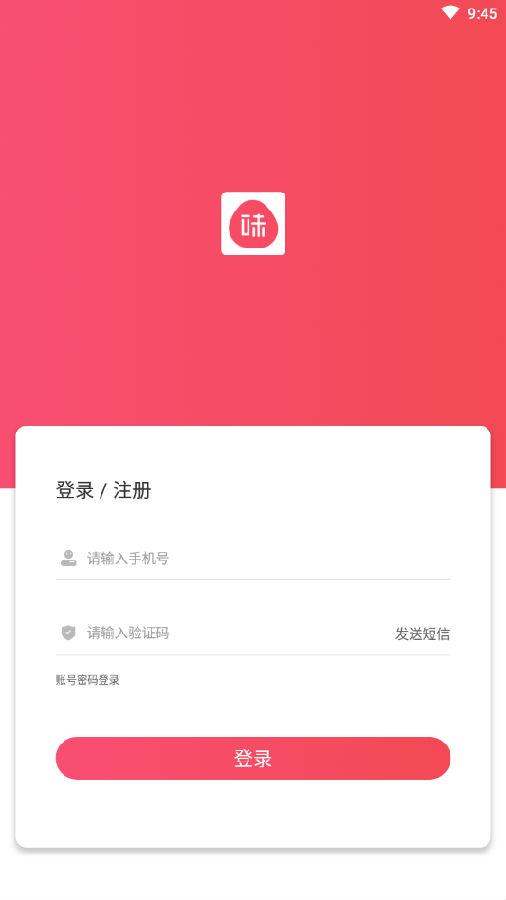Switch to 账号密码登录 login
This screenshot has height=900, width=506.
pos(88,680)
